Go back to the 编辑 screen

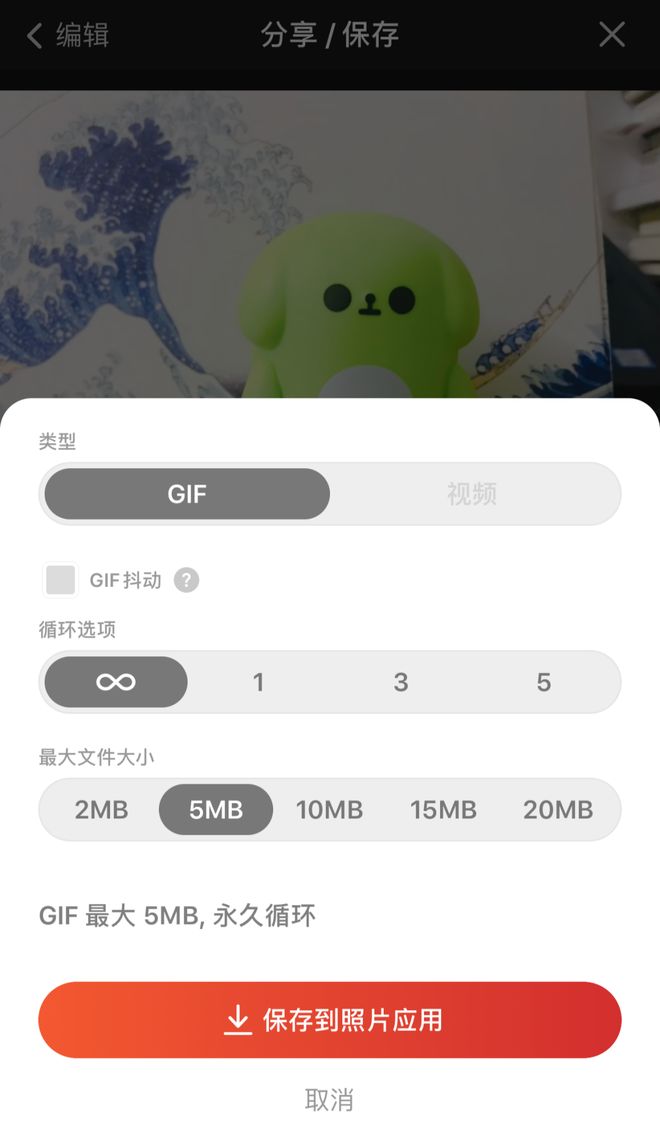pos(67,36)
